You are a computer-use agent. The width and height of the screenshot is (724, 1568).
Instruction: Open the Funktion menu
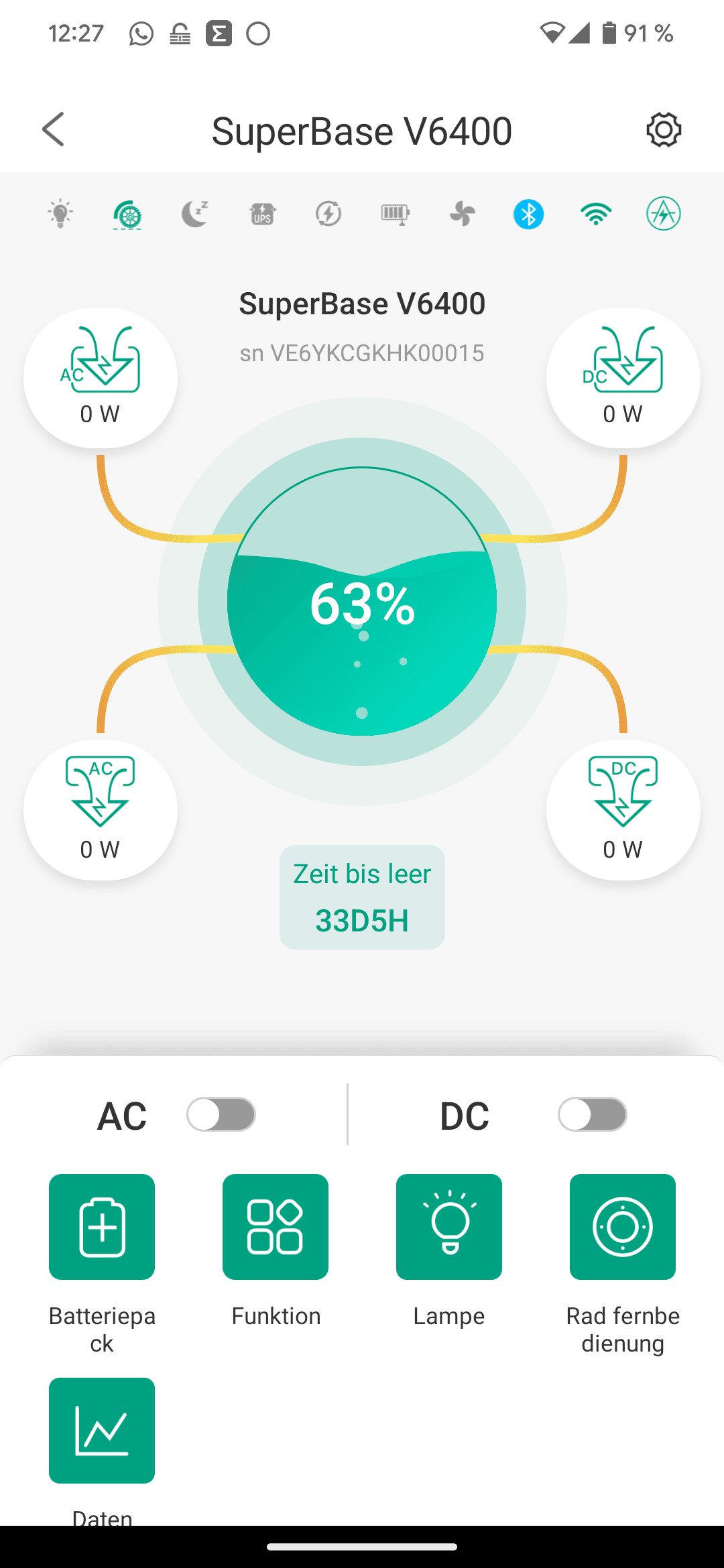point(276,1227)
